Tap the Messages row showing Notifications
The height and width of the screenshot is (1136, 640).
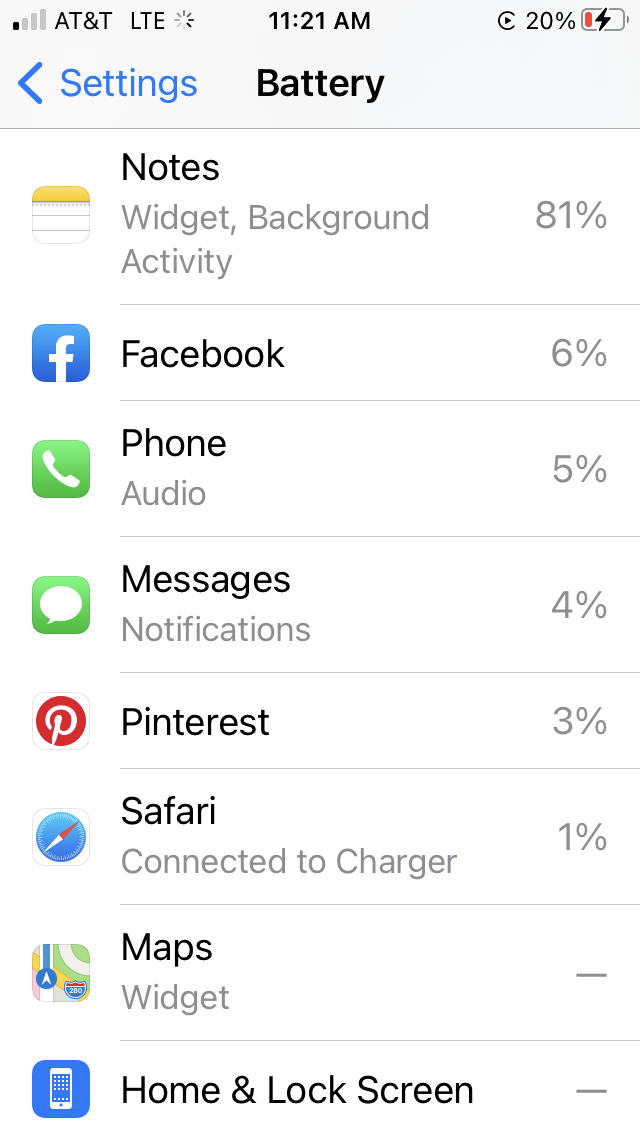[x=320, y=605]
